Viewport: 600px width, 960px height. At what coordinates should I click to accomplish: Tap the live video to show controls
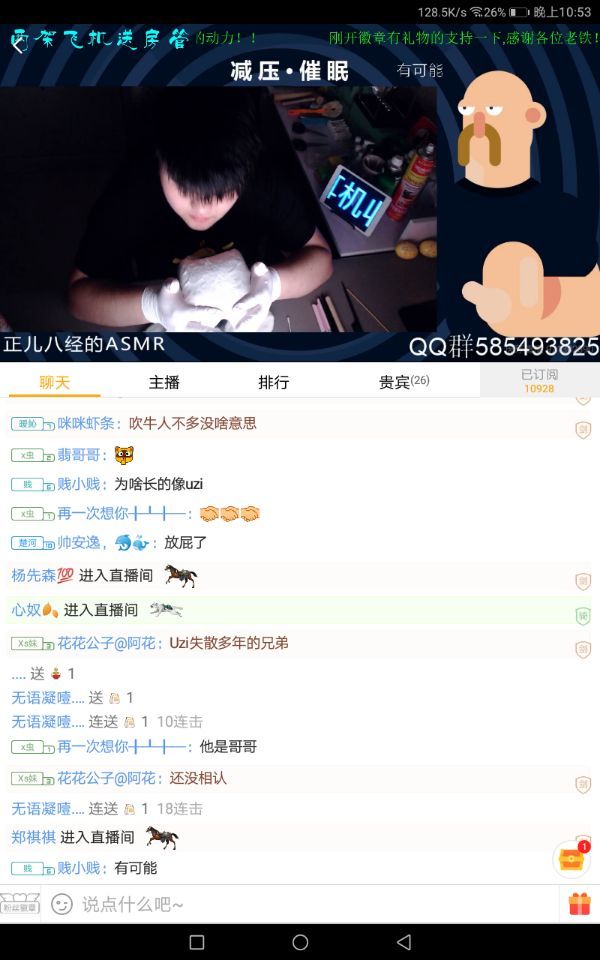tap(218, 210)
